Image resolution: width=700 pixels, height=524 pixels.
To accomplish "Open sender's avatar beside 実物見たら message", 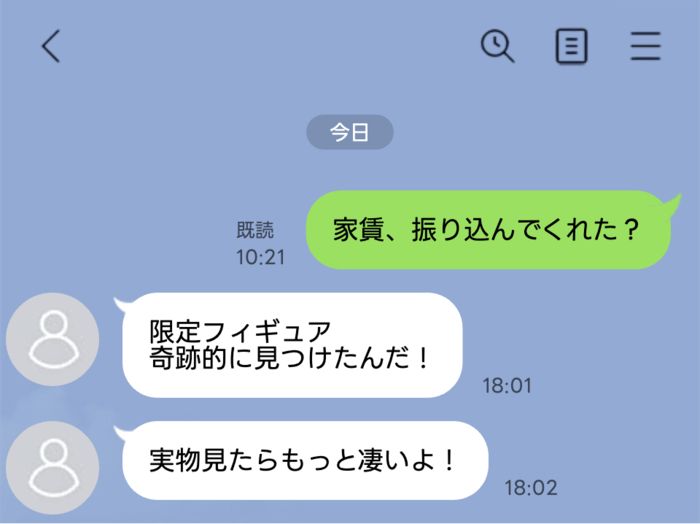I will pos(52,468).
